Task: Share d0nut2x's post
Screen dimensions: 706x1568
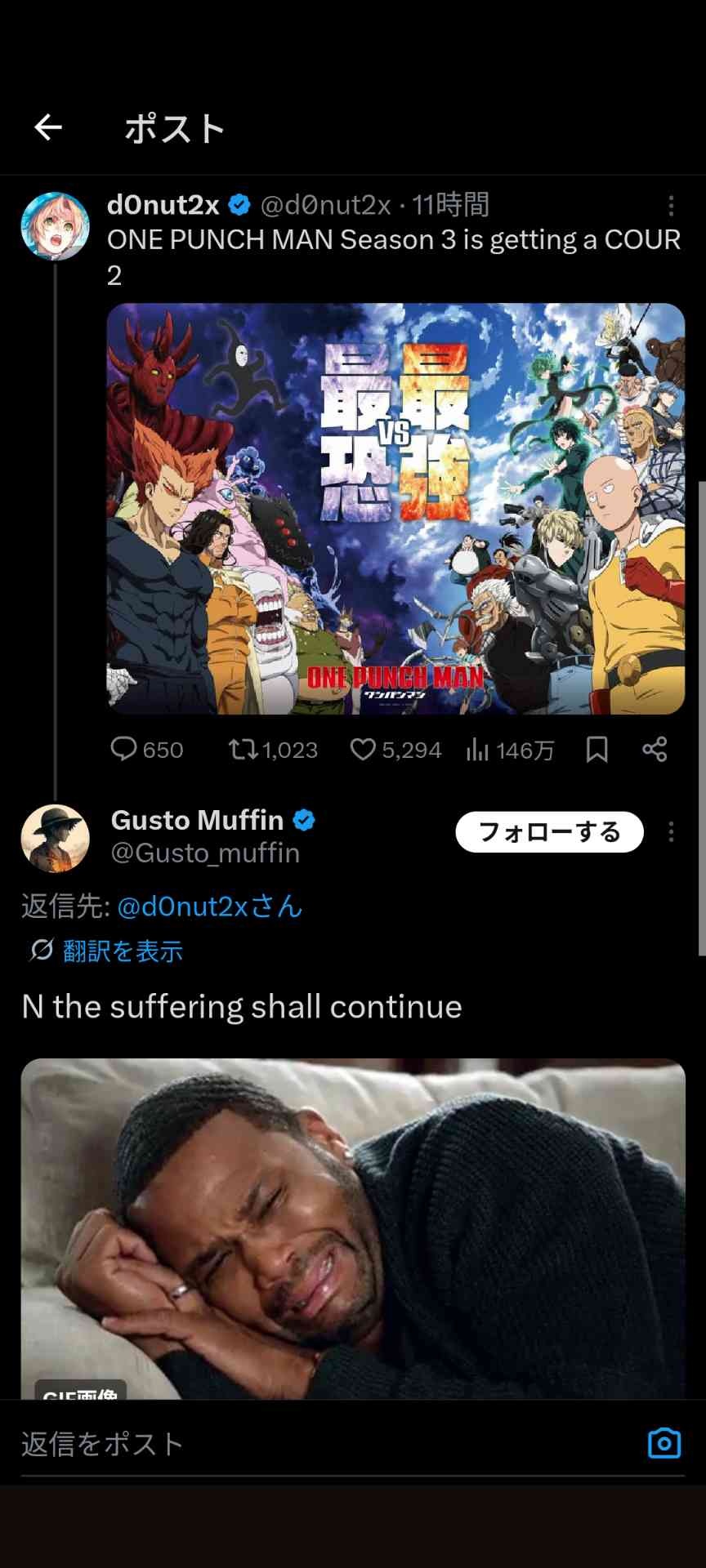Action: coord(655,749)
